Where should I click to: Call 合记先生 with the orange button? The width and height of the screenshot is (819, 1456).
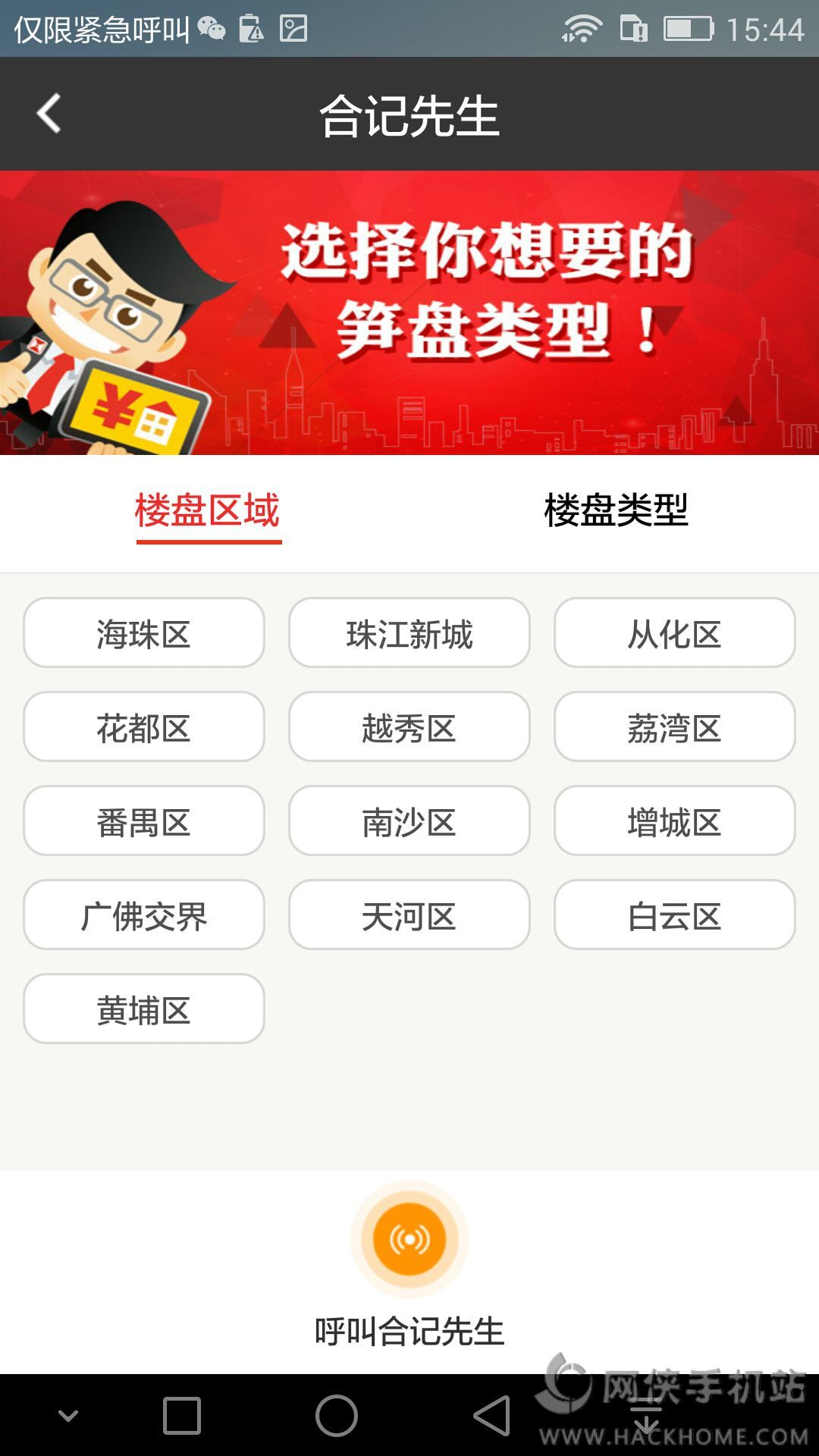pyautogui.click(x=409, y=1239)
